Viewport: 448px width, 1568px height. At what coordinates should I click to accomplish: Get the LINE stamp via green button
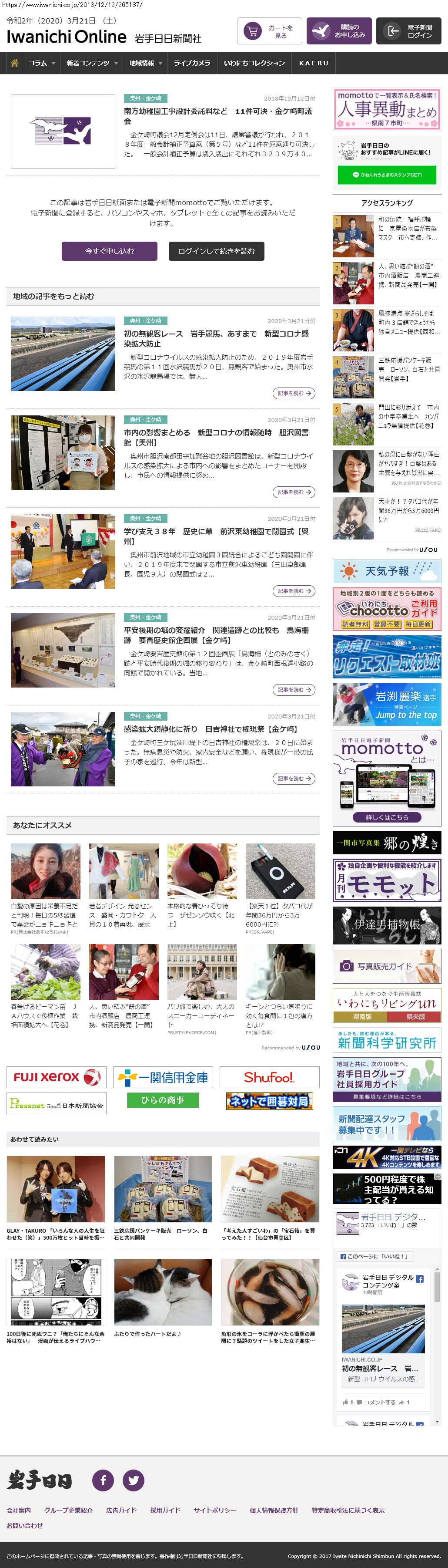[387, 175]
